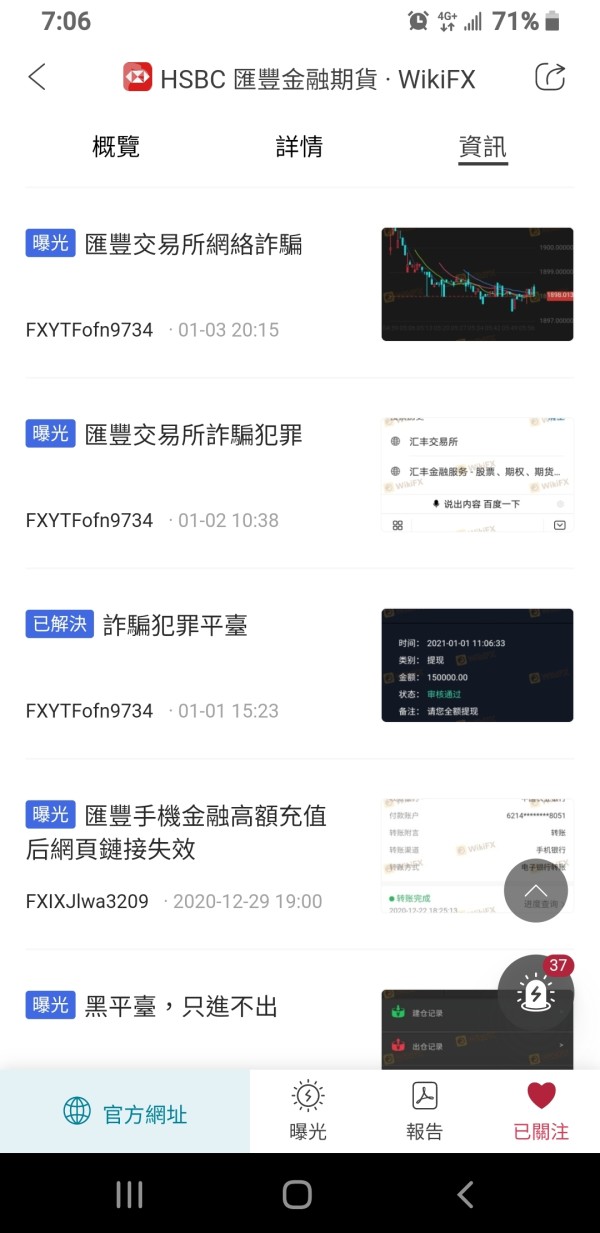The width and height of the screenshot is (600, 1233).
Task: Open the article 匯豐交易所詐騙犯罪
Action: coord(300,474)
